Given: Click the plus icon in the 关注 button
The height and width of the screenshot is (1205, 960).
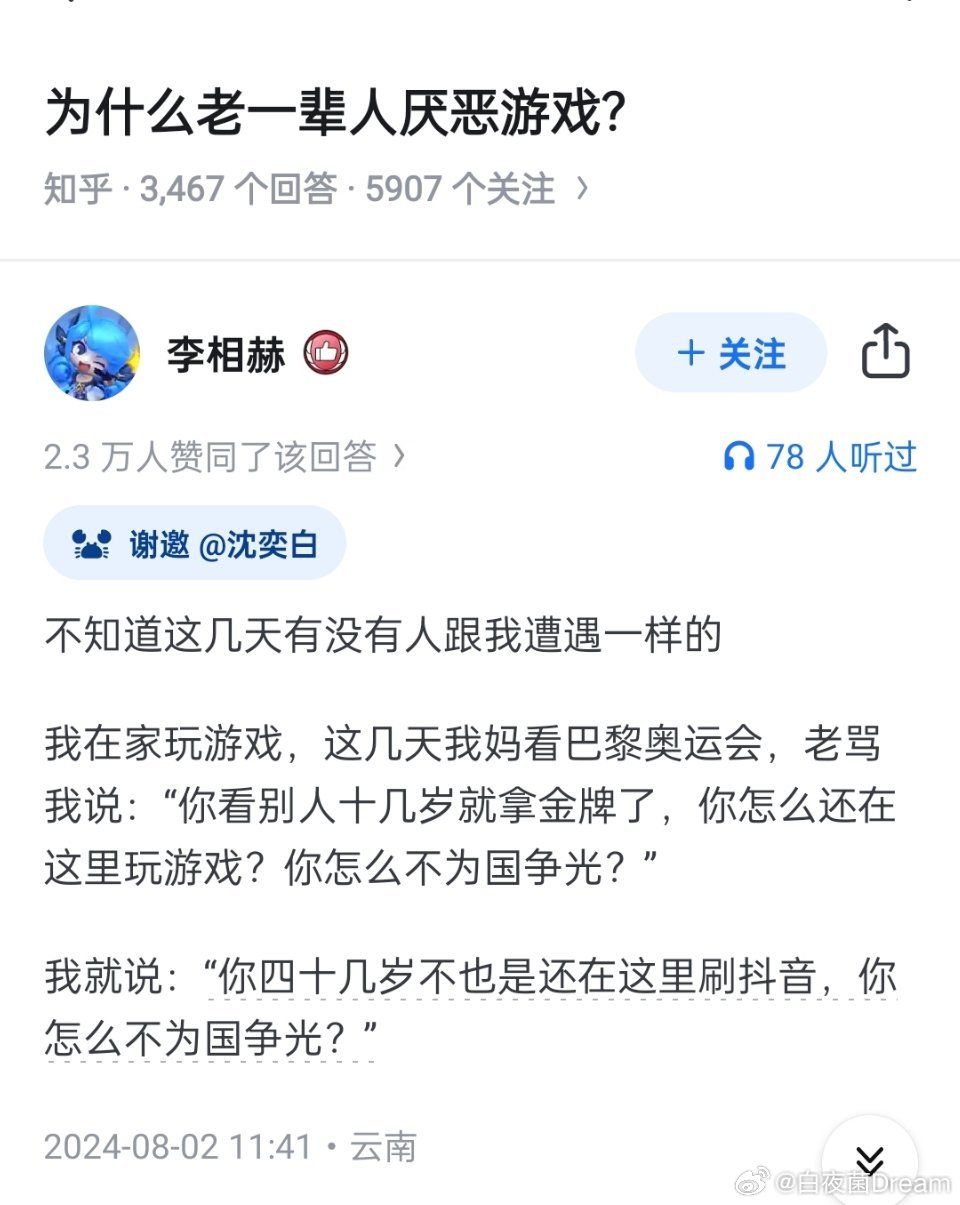Looking at the screenshot, I should (691, 352).
